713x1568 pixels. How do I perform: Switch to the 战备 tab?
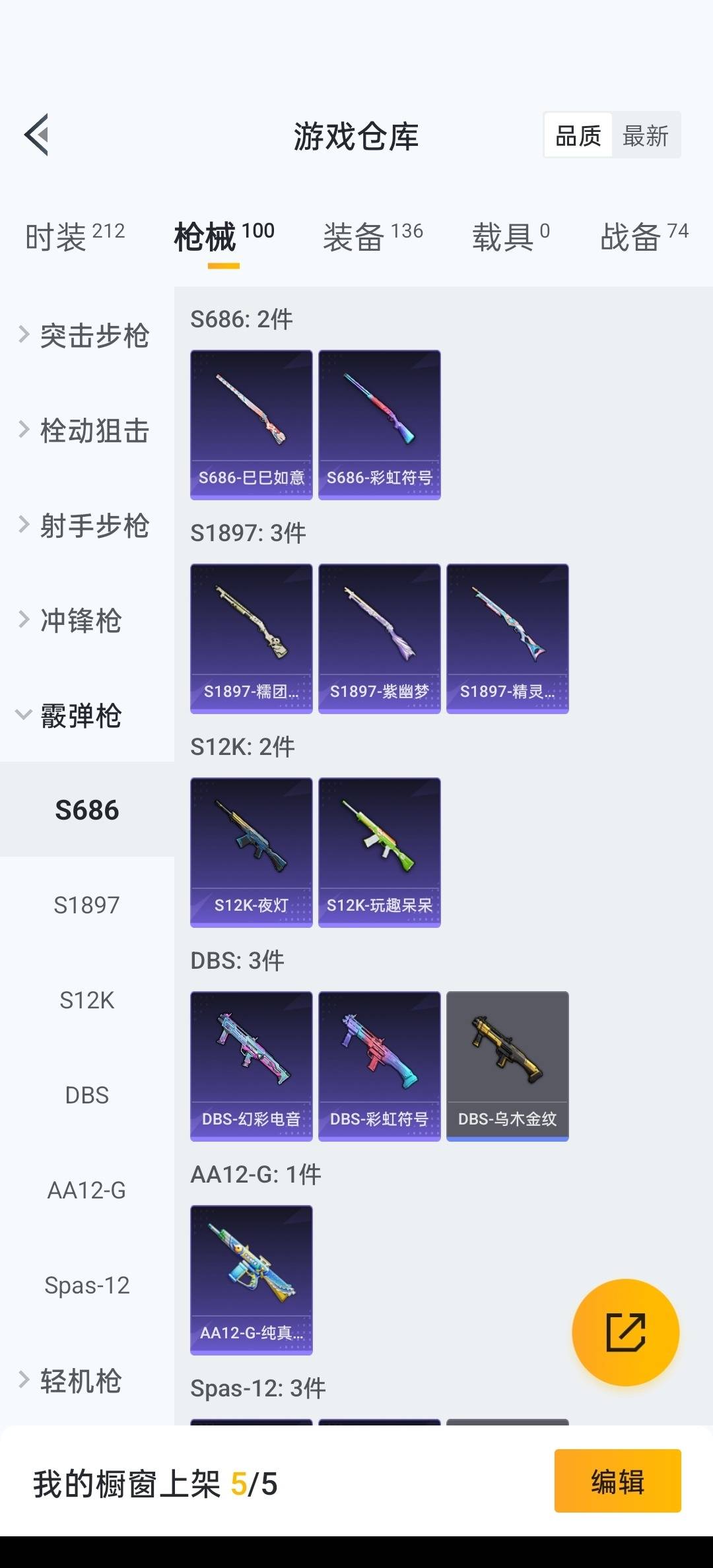coord(644,236)
